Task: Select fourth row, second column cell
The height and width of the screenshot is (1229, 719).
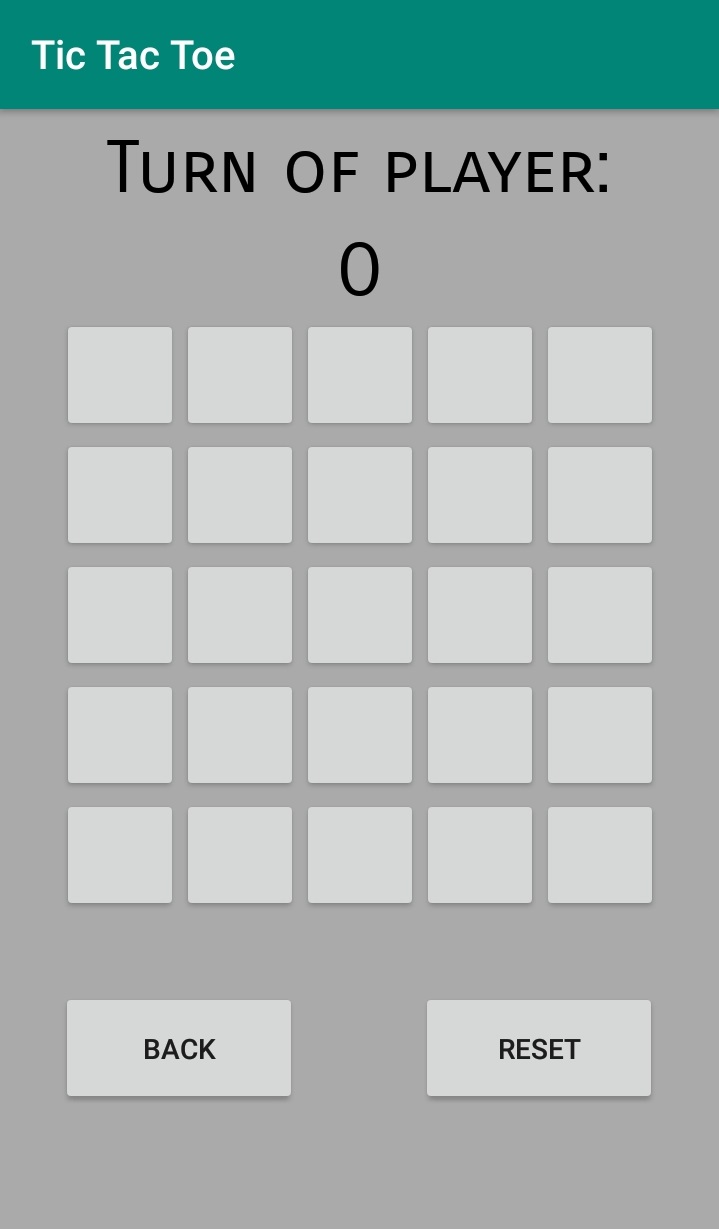Action: pyautogui.click(x=240, y=735)
